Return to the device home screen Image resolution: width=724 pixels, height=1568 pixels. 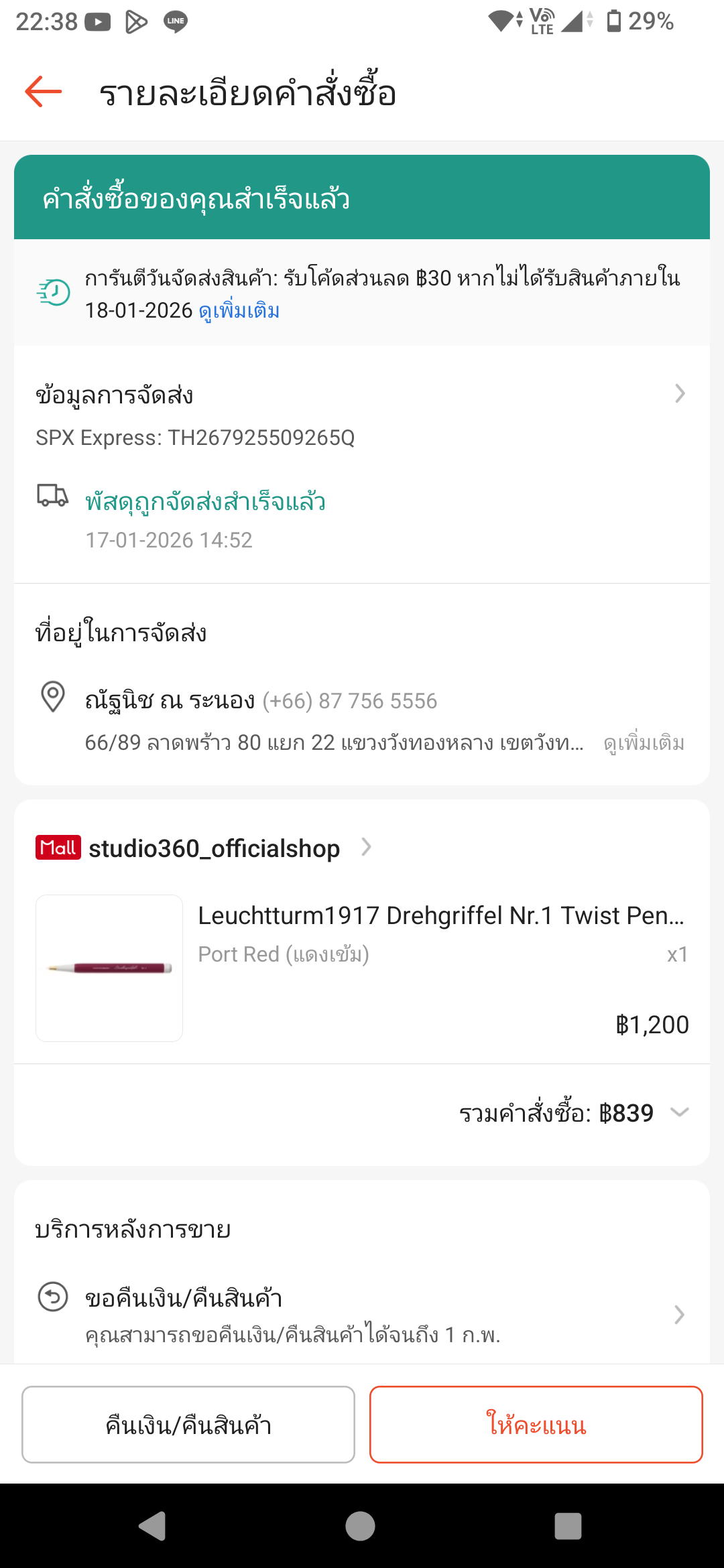click(x=361, y=1526)
